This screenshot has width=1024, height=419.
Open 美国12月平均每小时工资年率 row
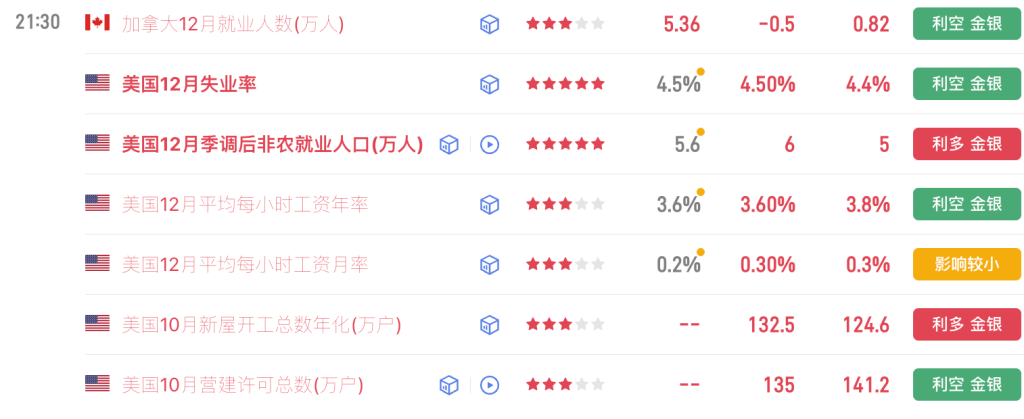click(x=245, y=204)
